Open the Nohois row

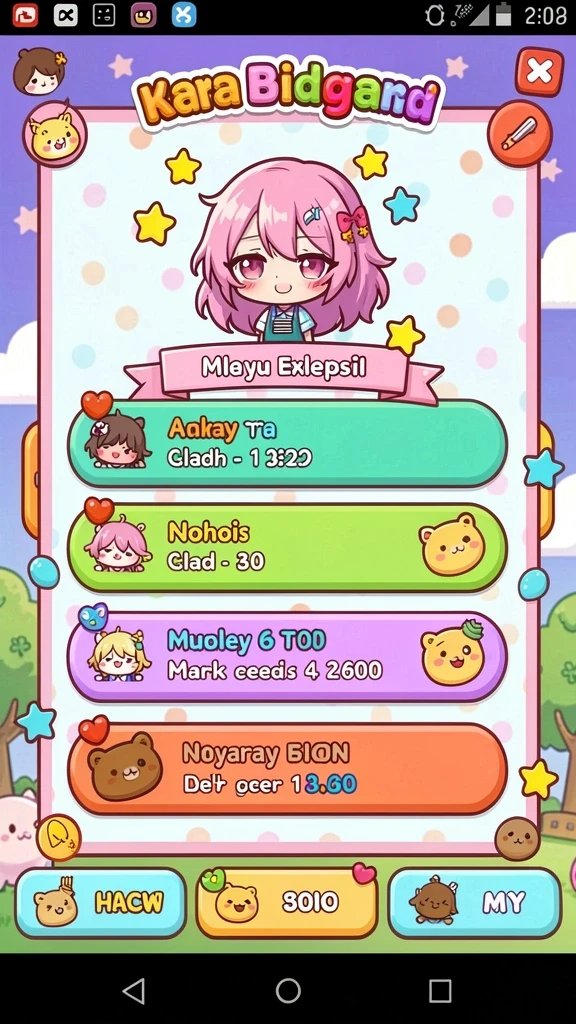pos(287,547)
